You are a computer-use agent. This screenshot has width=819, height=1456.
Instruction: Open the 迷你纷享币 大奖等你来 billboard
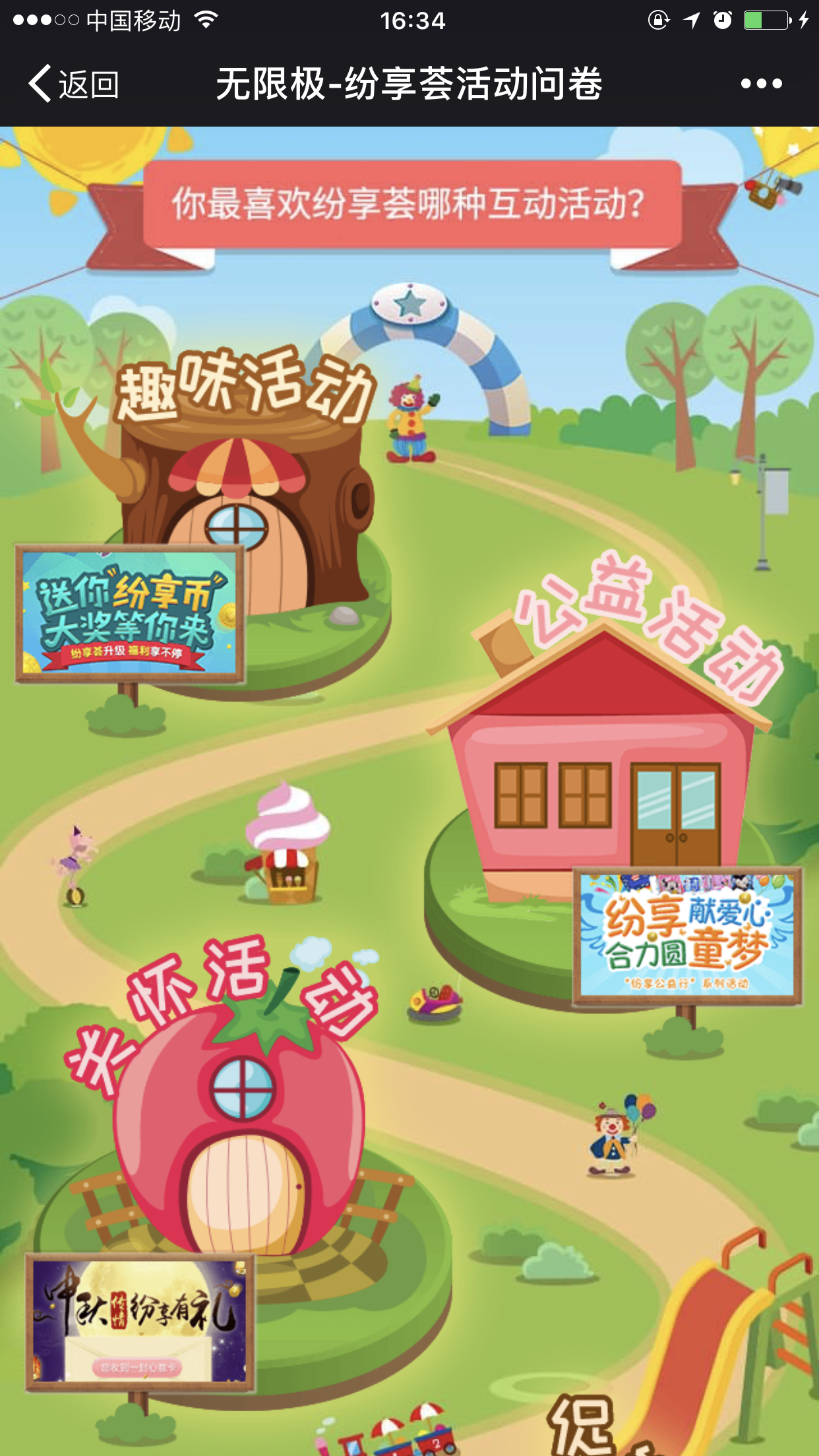pos(129,613)
